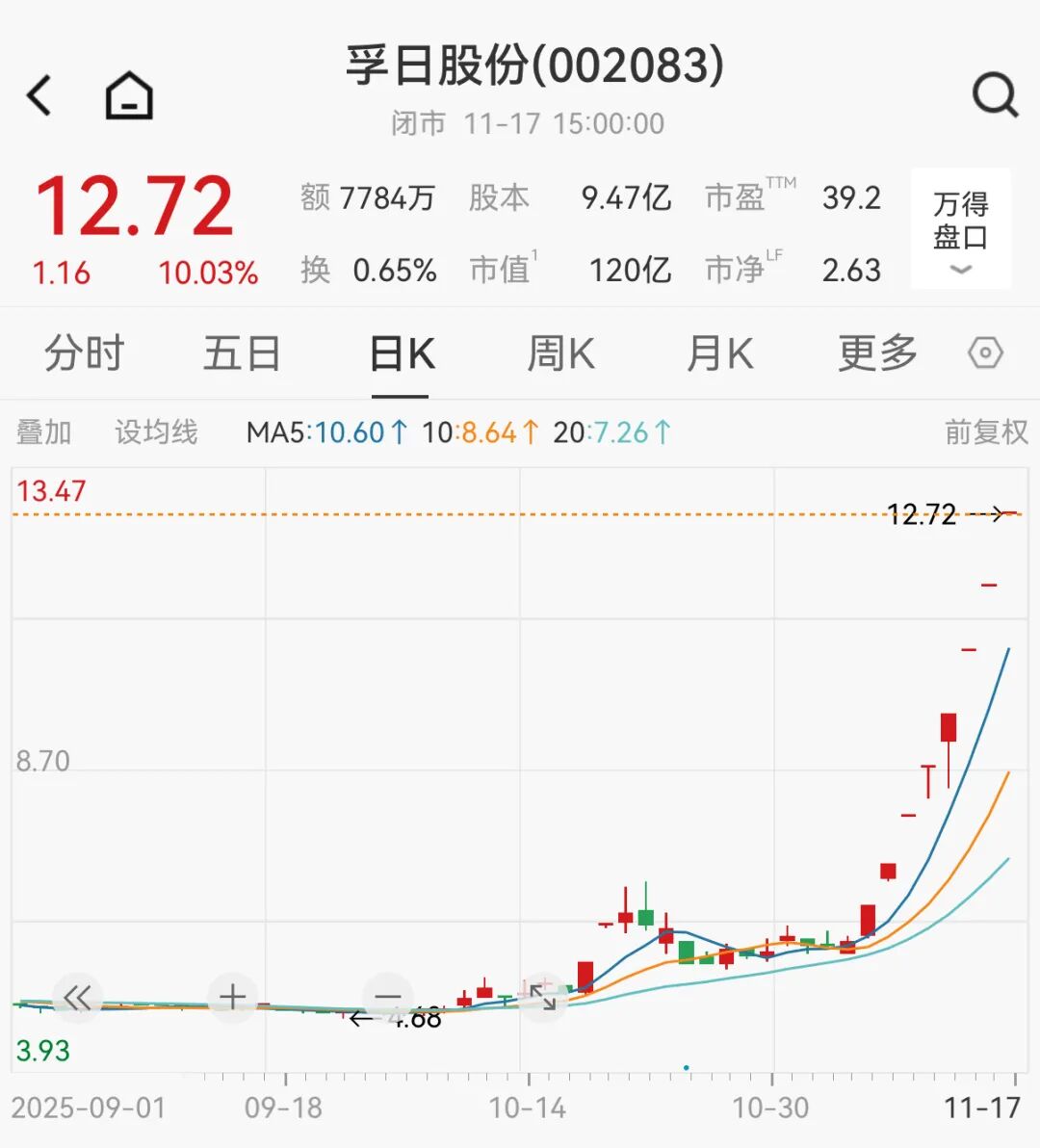
Task: Change the 前复权 adjustment mode
Action: click(986, 432)
